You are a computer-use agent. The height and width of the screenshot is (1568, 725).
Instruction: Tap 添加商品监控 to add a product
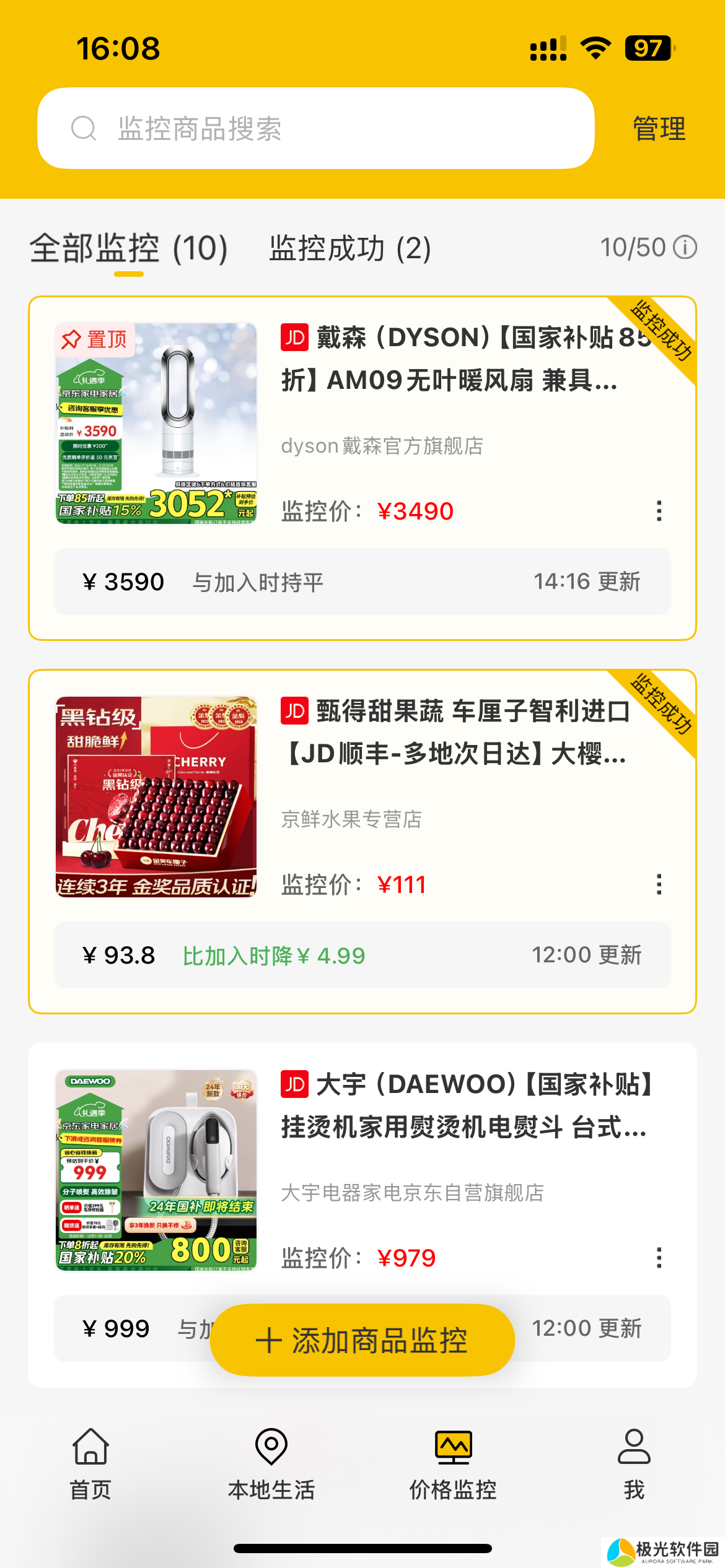pyautogui.click(x=362, y=1341)
